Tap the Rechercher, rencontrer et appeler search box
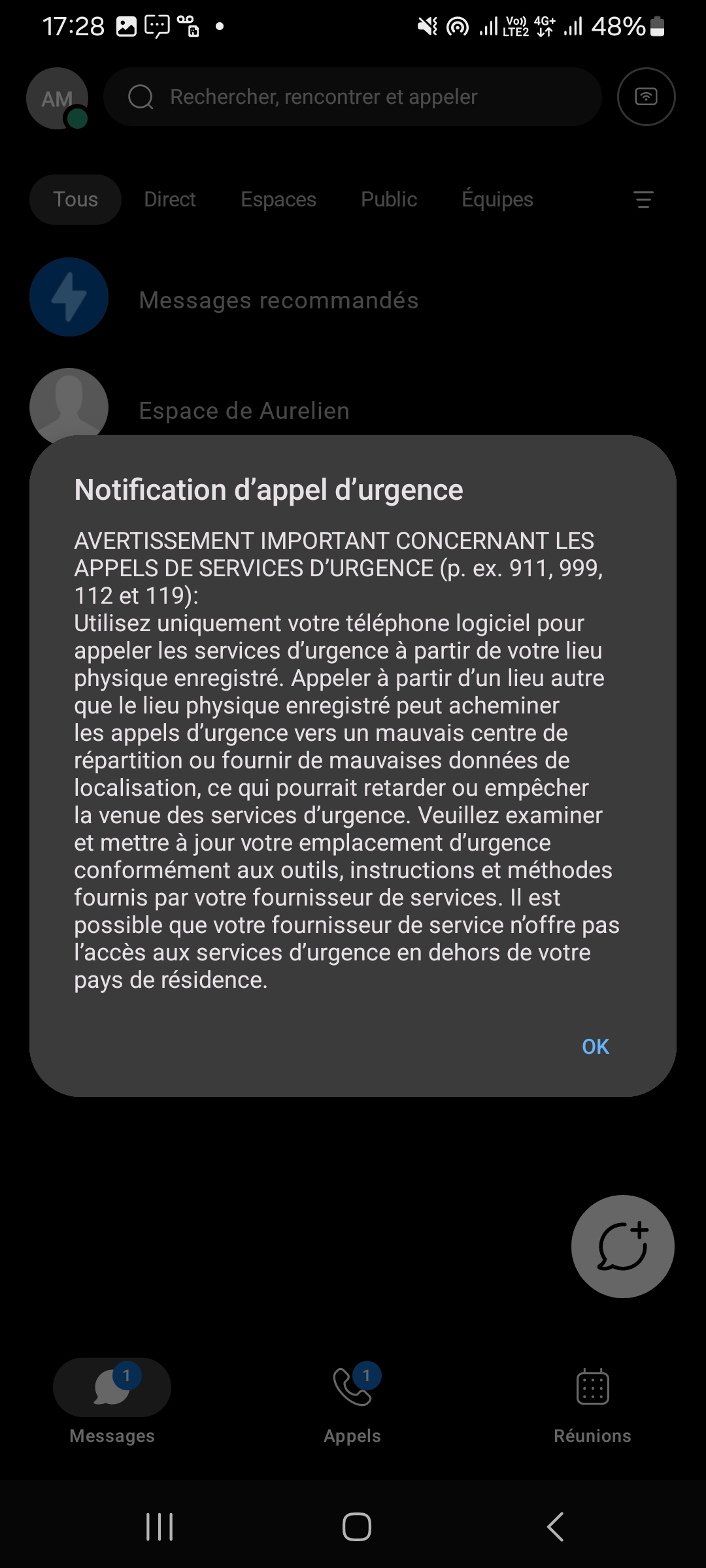The image size is (706, 1568). click(353, 97)
